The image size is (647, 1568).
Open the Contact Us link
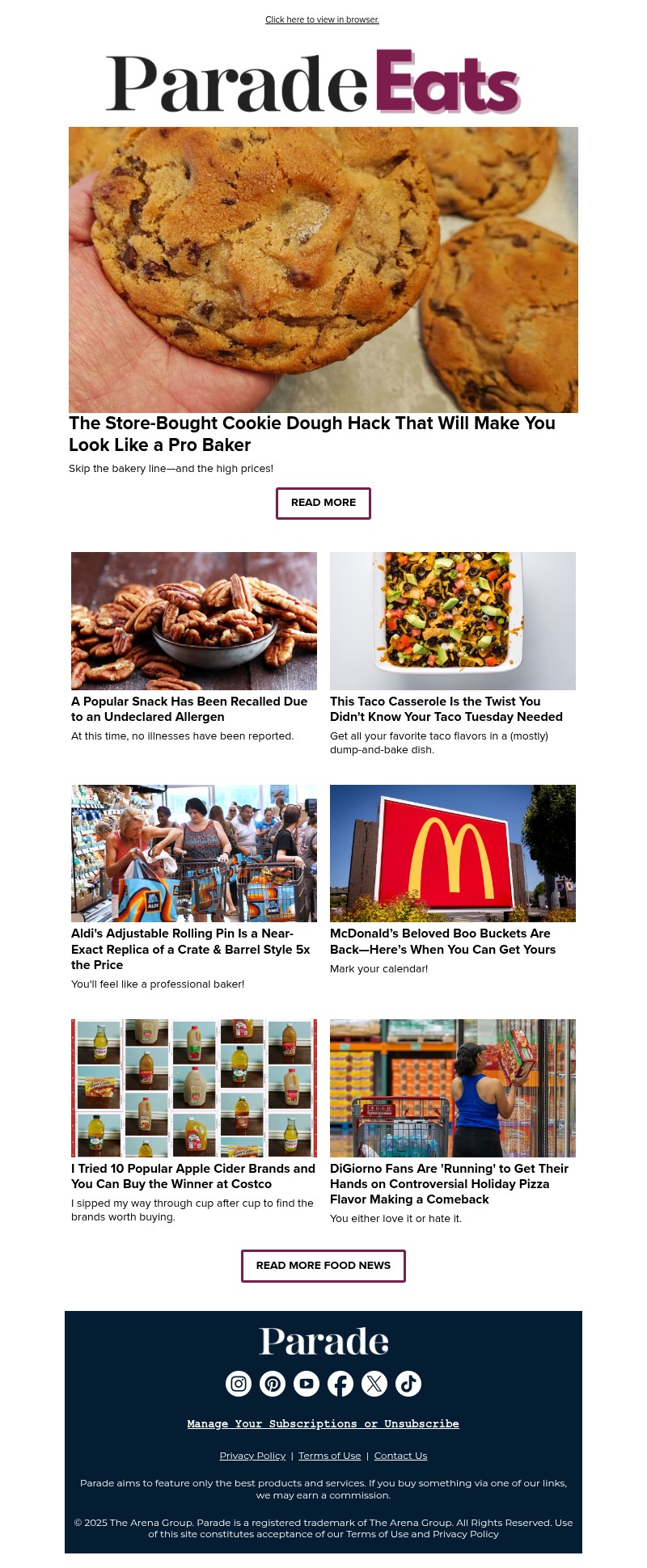coord(400,1456)
